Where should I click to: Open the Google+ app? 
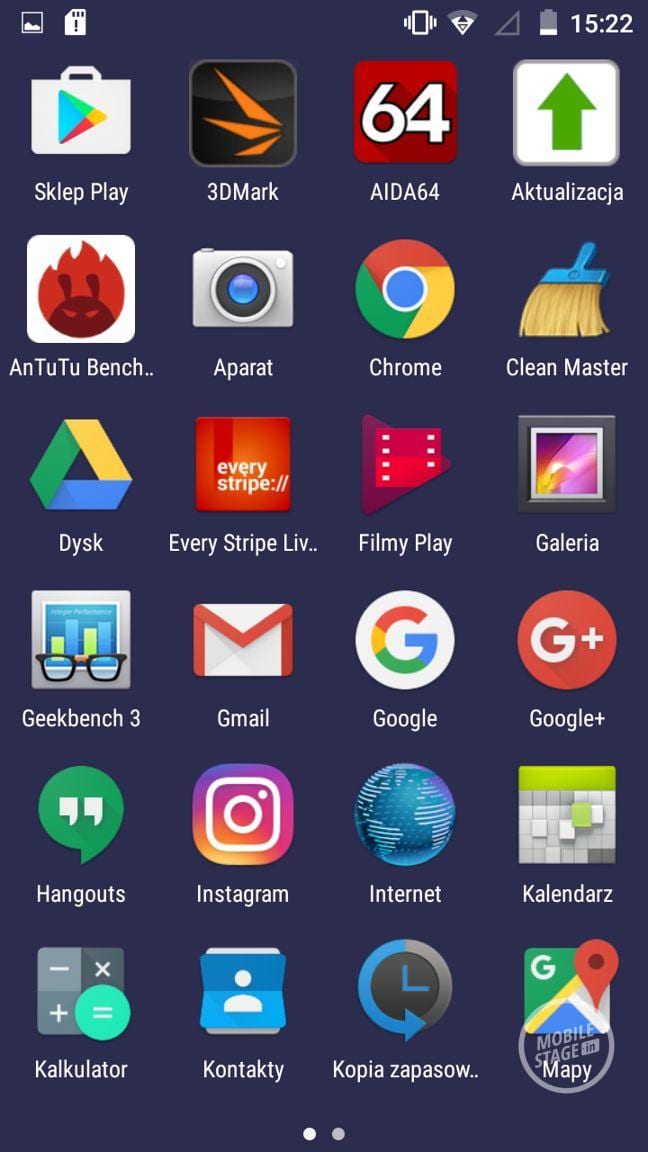(567, 640)
